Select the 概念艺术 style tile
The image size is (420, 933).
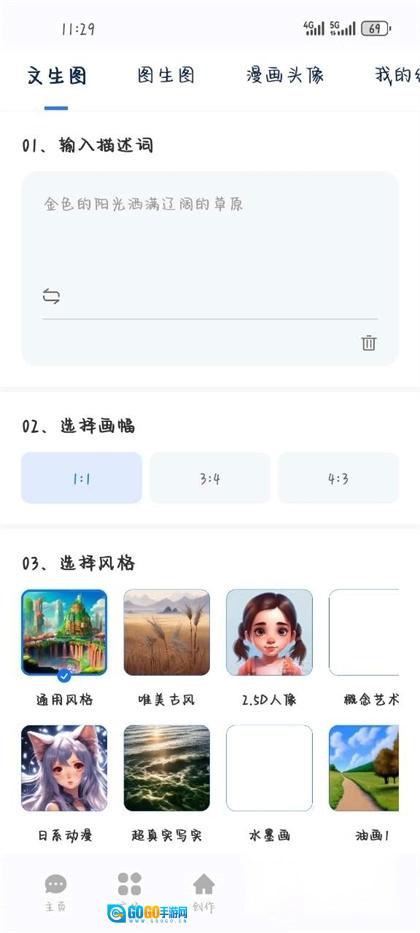point(364,633)
